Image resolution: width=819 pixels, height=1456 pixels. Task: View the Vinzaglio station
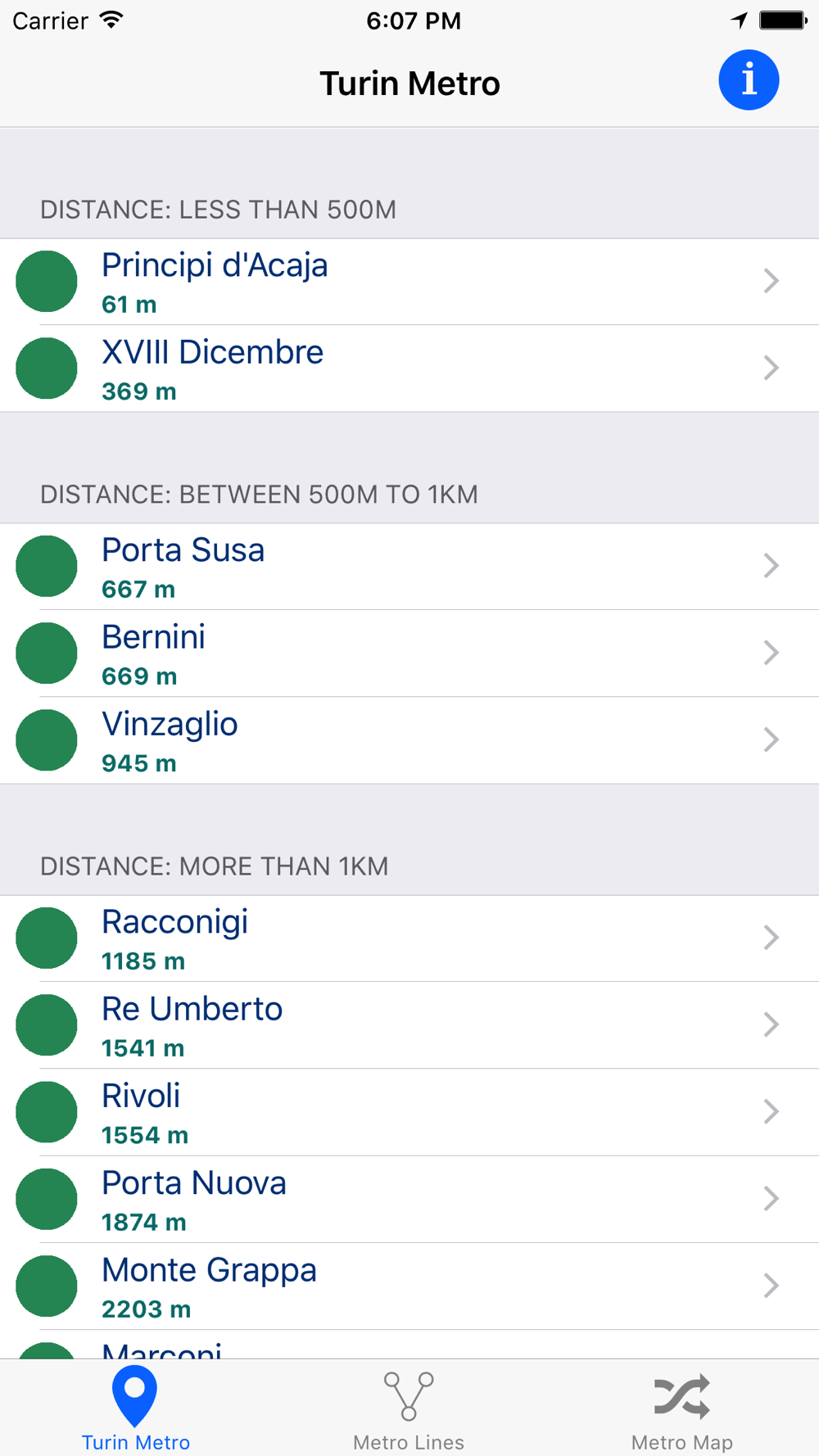click(409, 740)
